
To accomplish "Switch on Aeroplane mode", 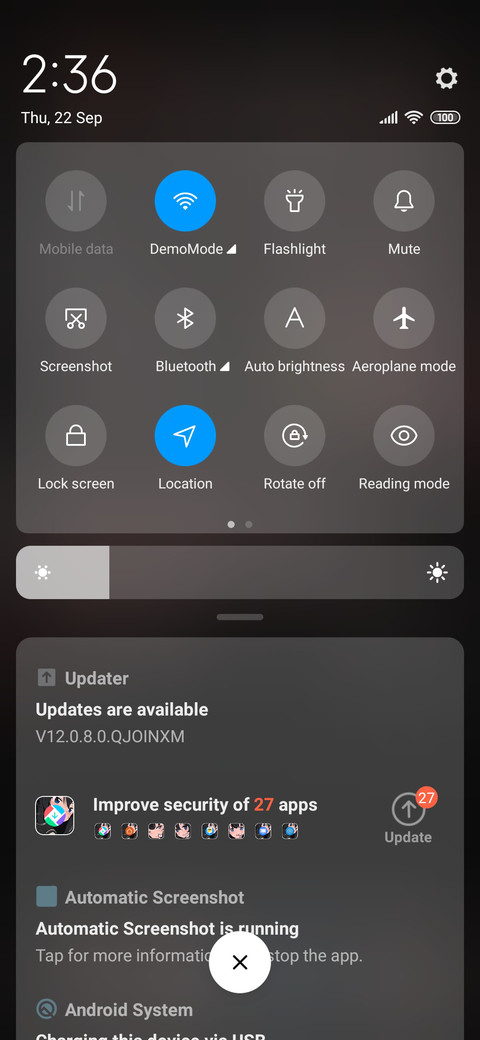I will [x=404, y=318].
